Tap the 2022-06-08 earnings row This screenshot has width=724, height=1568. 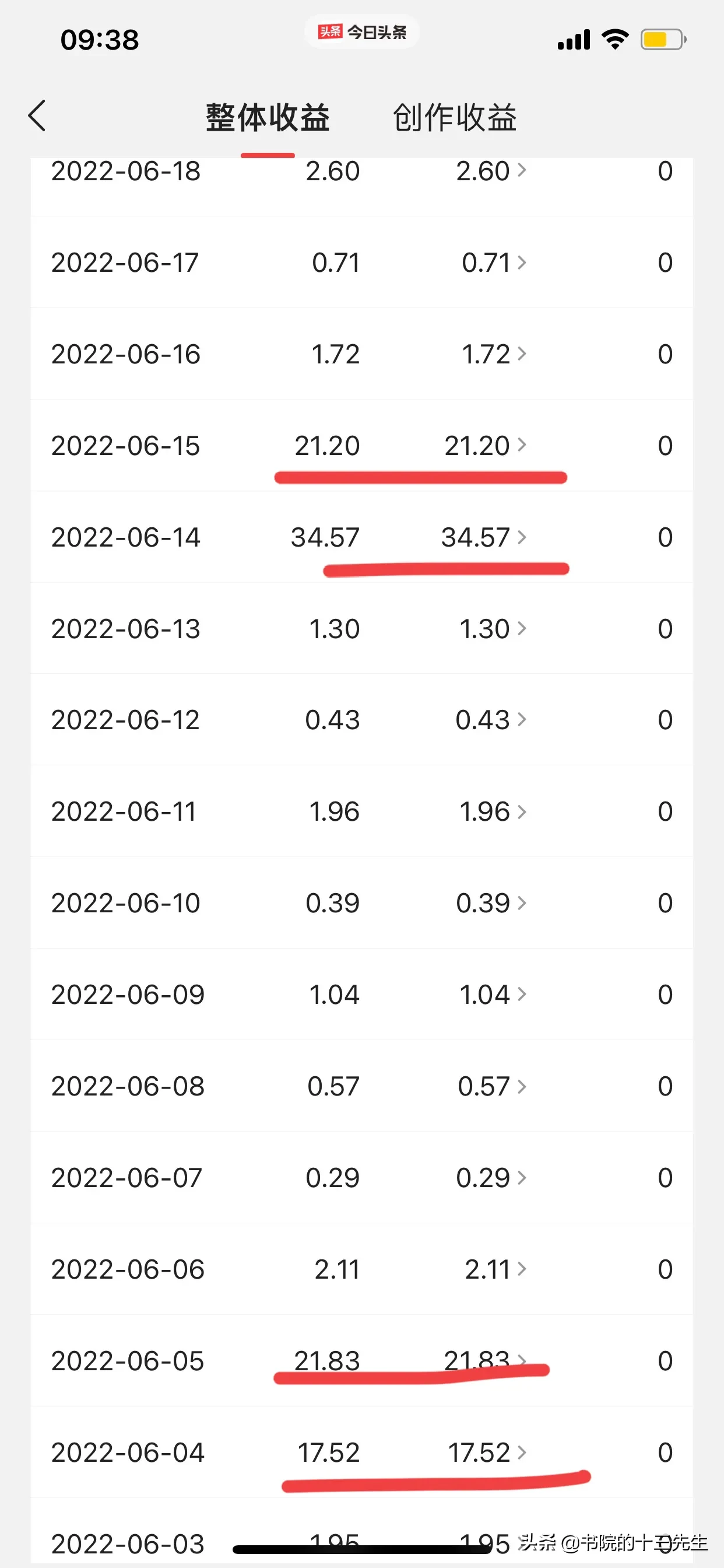tap(491, 1087)
